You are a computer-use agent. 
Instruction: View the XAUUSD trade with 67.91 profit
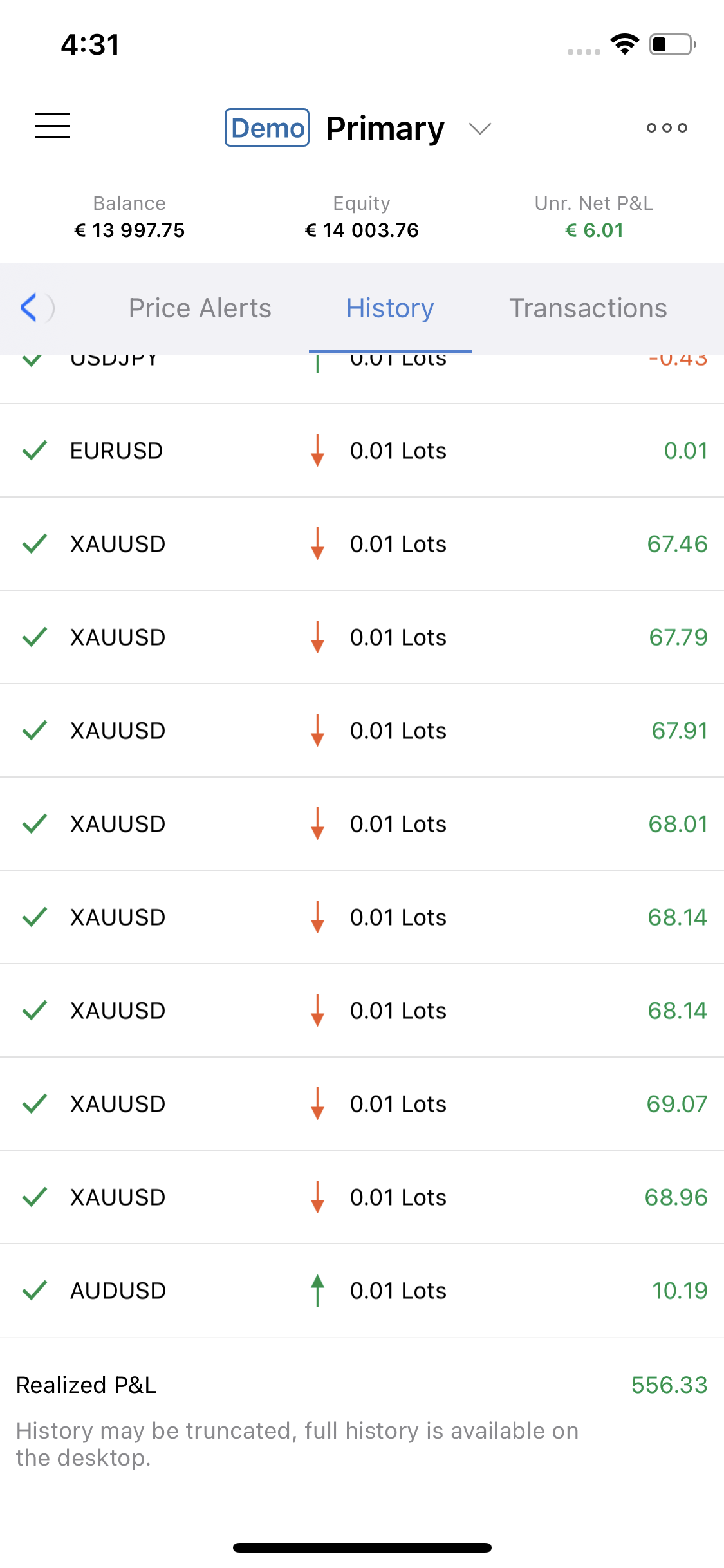362,731
